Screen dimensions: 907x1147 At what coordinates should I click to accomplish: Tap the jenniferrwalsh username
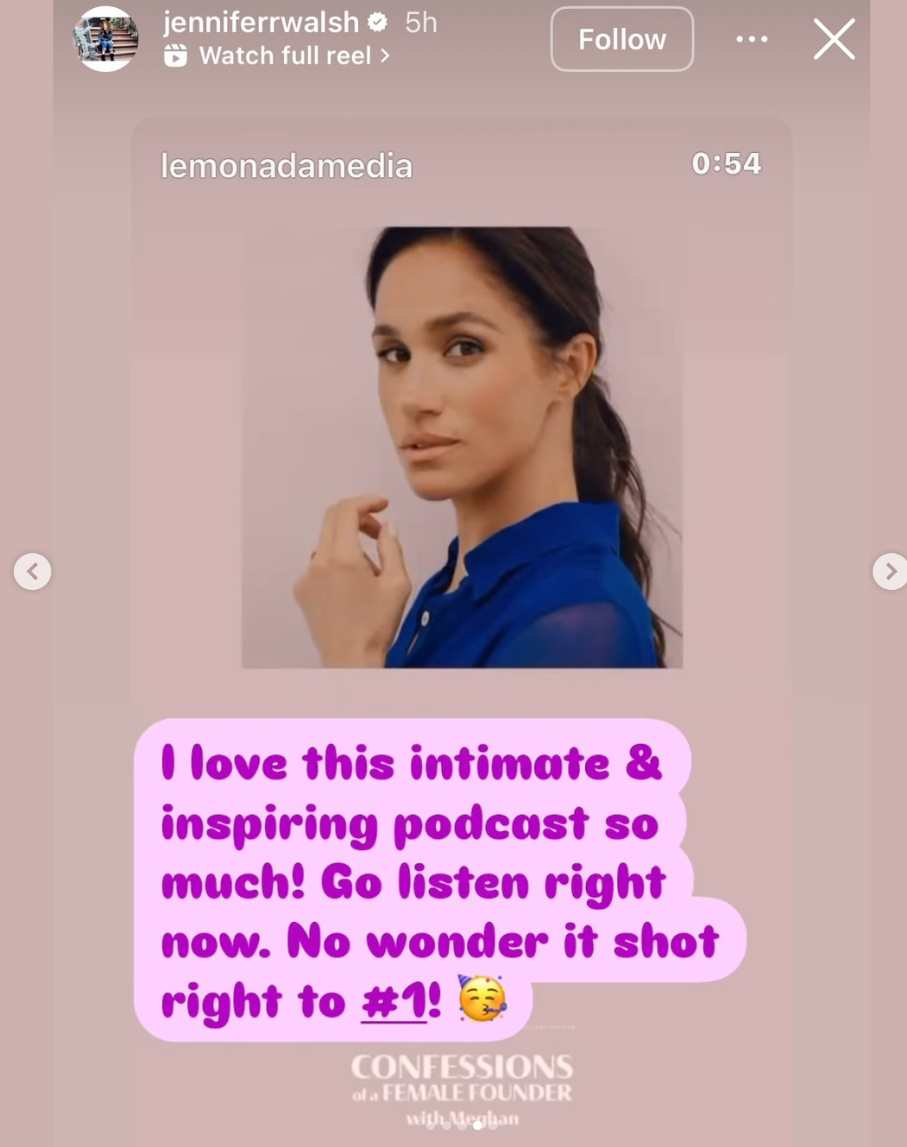click(260, 22)
